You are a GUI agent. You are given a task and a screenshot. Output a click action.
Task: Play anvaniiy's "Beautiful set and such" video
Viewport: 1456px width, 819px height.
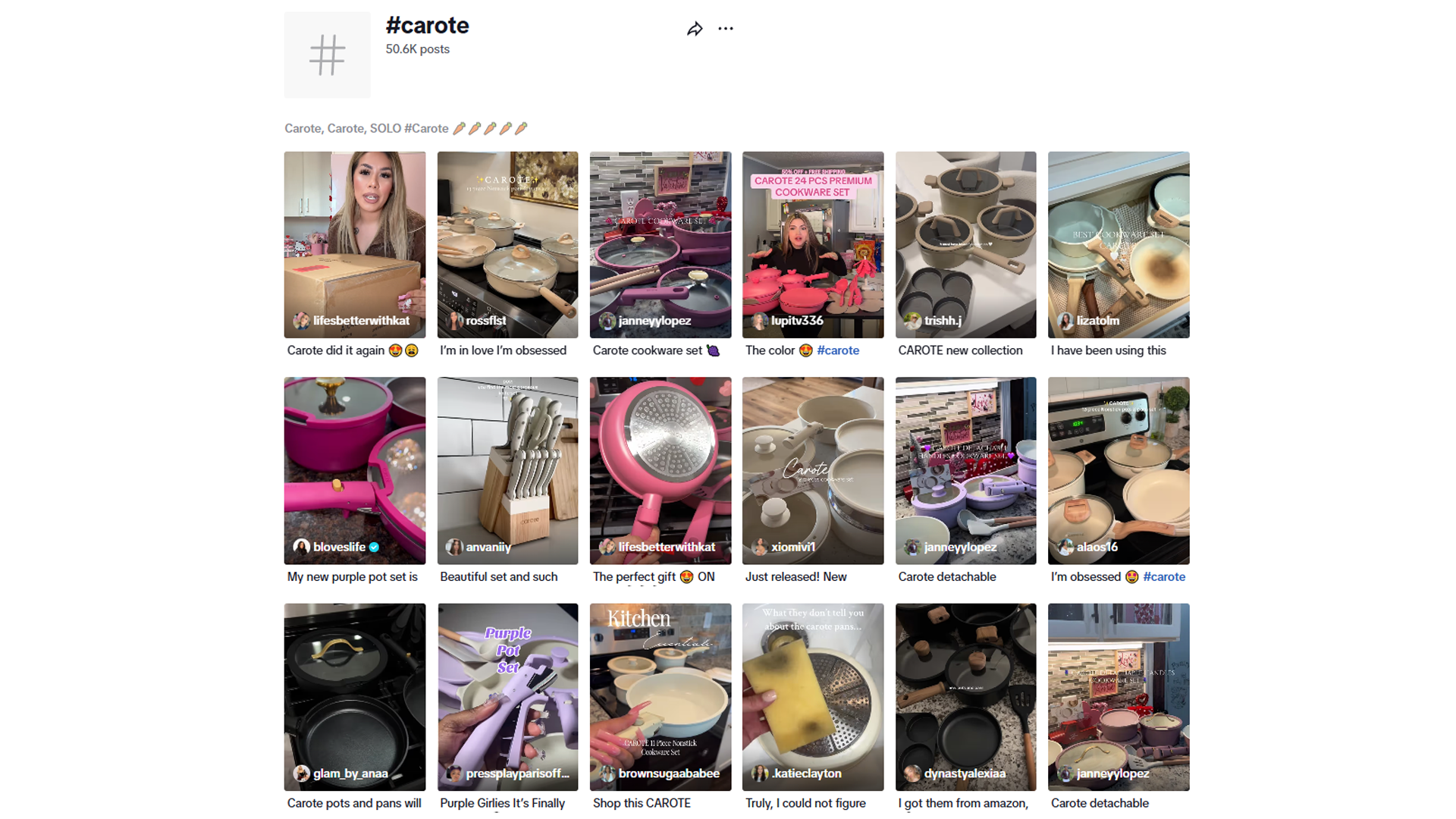click(507, 470)
